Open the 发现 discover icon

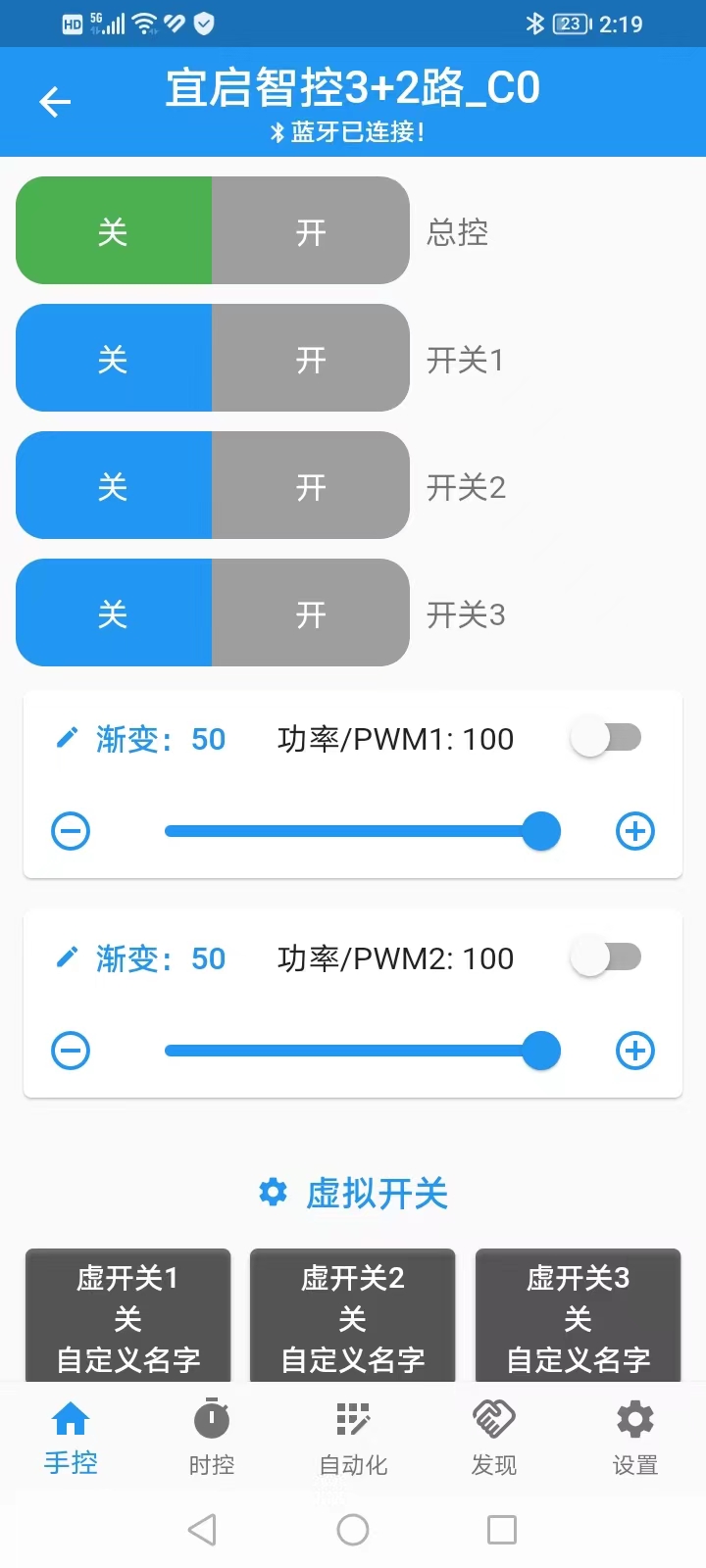[493, 1418]
